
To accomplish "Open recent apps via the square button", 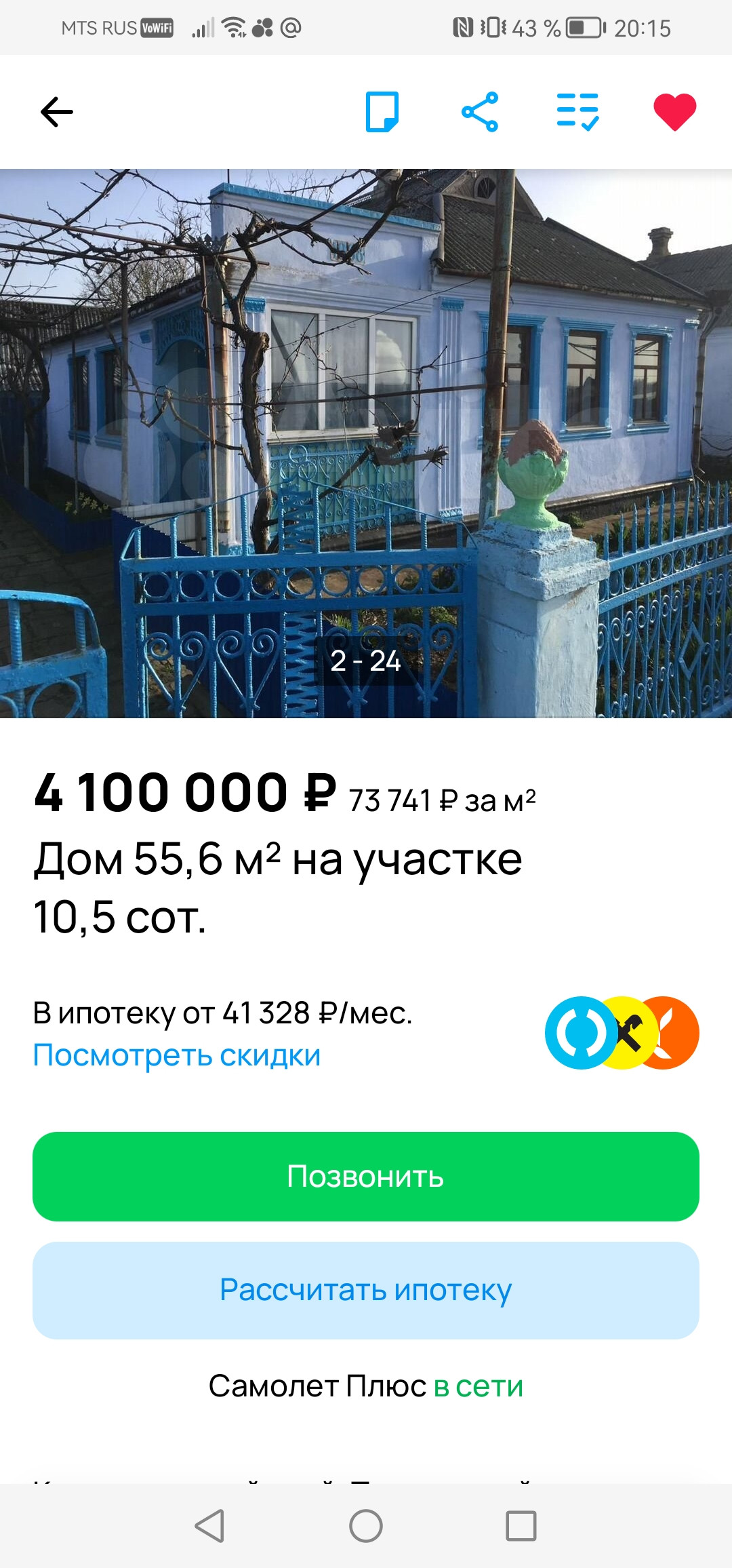I will [521, 1526].
